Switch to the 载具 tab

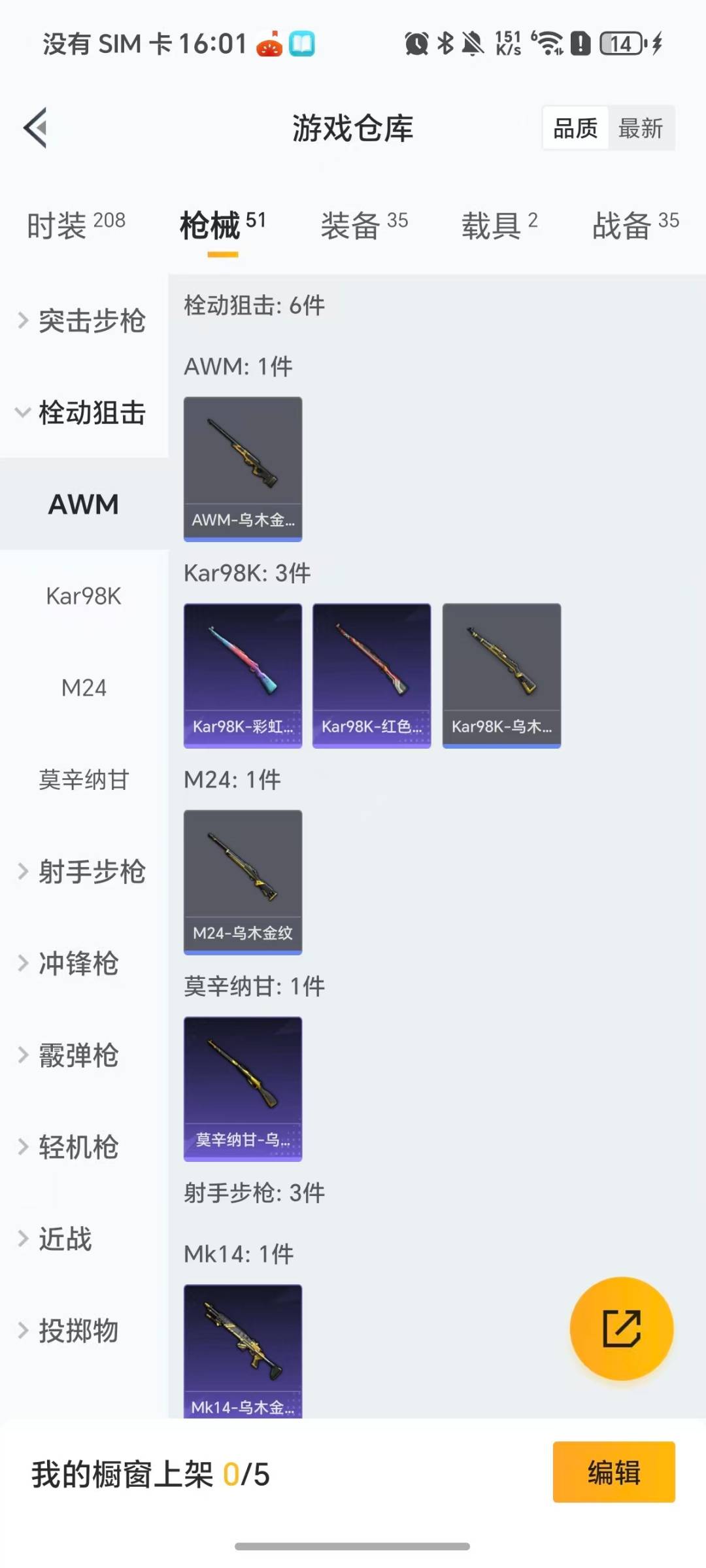pos(499,224)
